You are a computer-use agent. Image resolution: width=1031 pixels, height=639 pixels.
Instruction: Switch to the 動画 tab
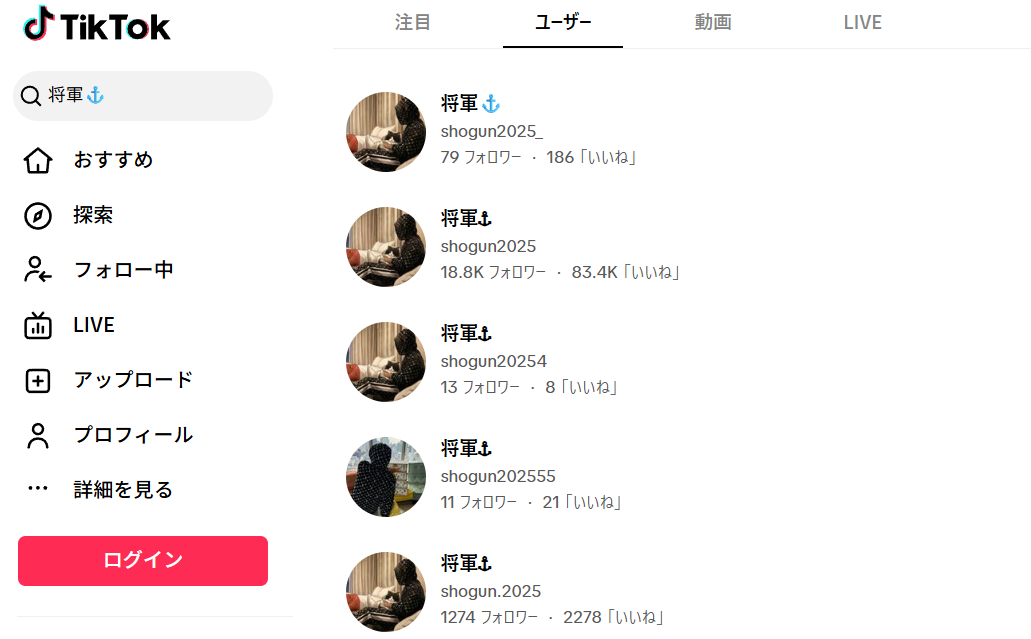pos(713,23)
